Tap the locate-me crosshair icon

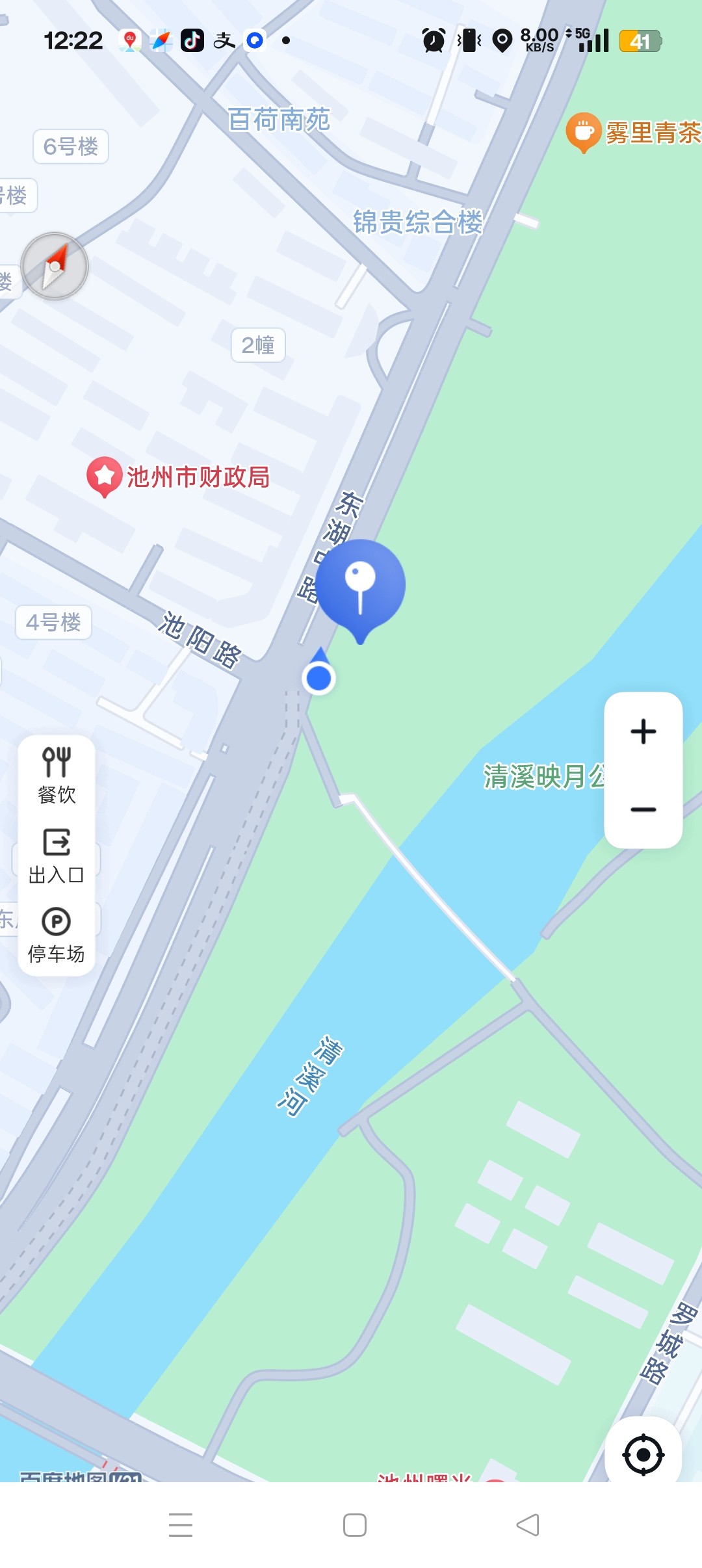point(642,1454)
